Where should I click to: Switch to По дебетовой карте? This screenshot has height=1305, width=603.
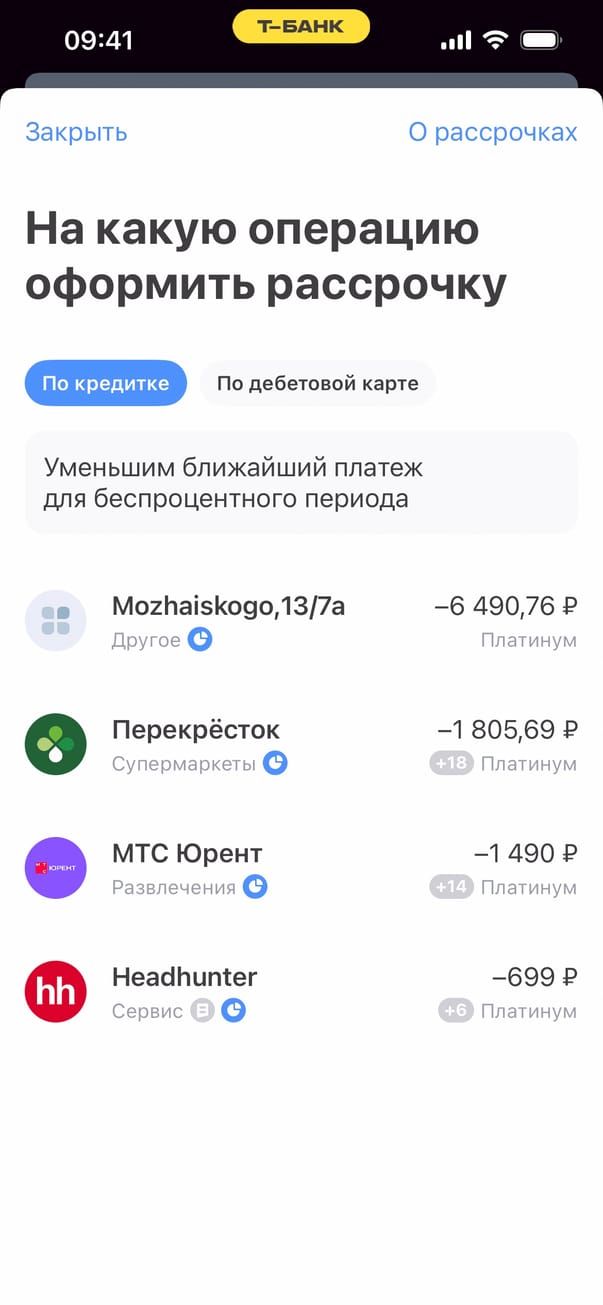click(x=317, y=383)
